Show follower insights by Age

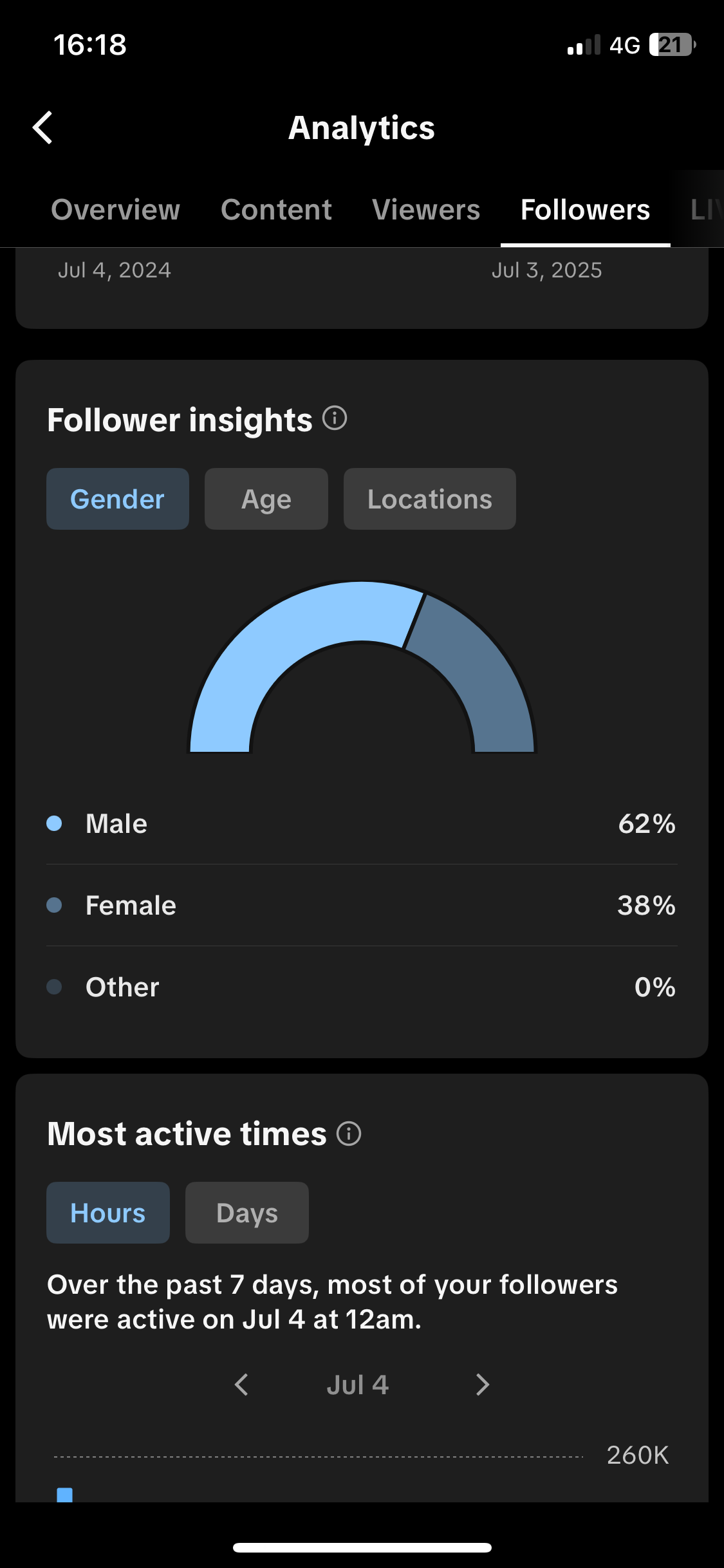(266, 499)
